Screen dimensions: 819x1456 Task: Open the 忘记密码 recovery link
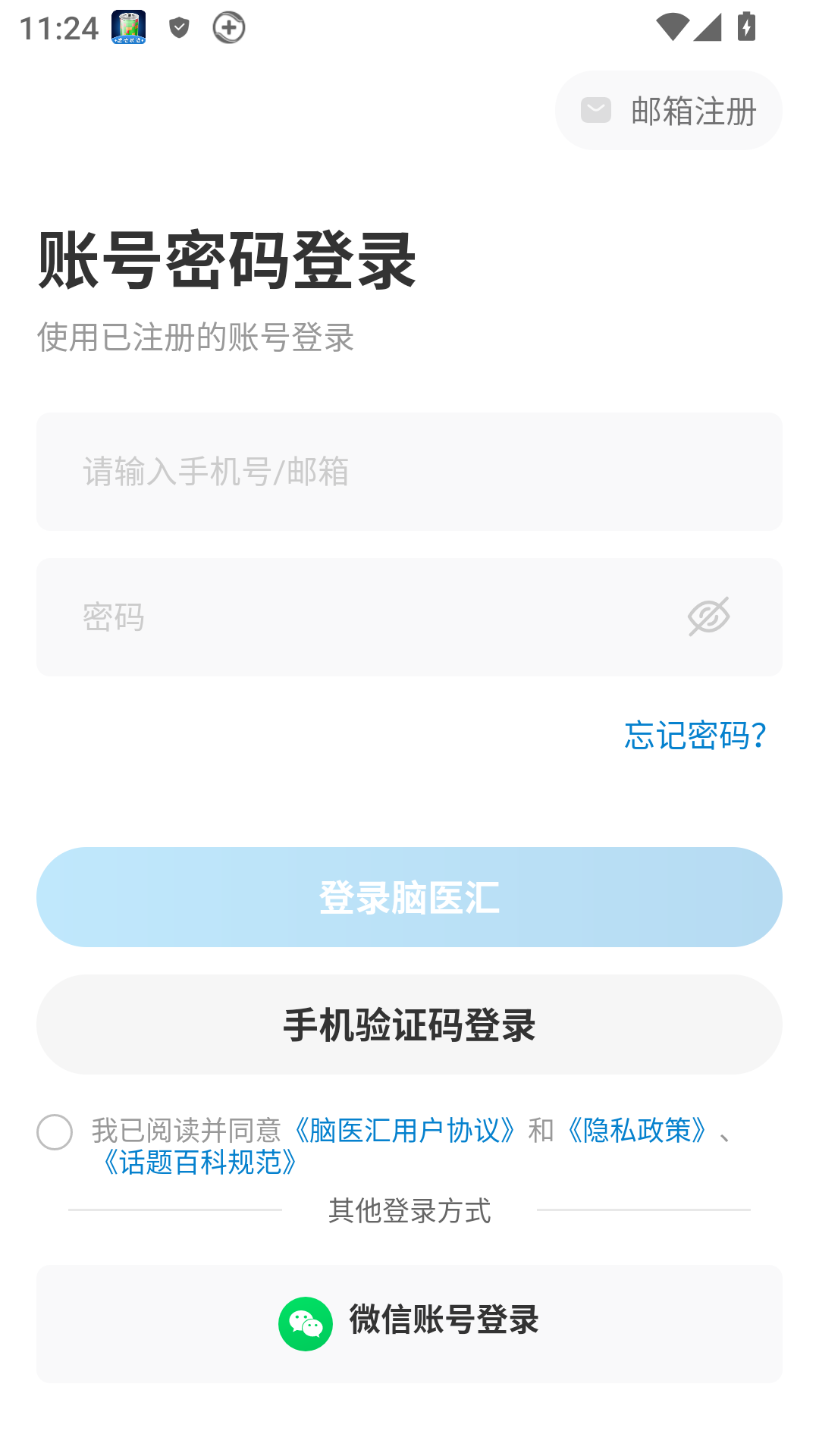695,734
